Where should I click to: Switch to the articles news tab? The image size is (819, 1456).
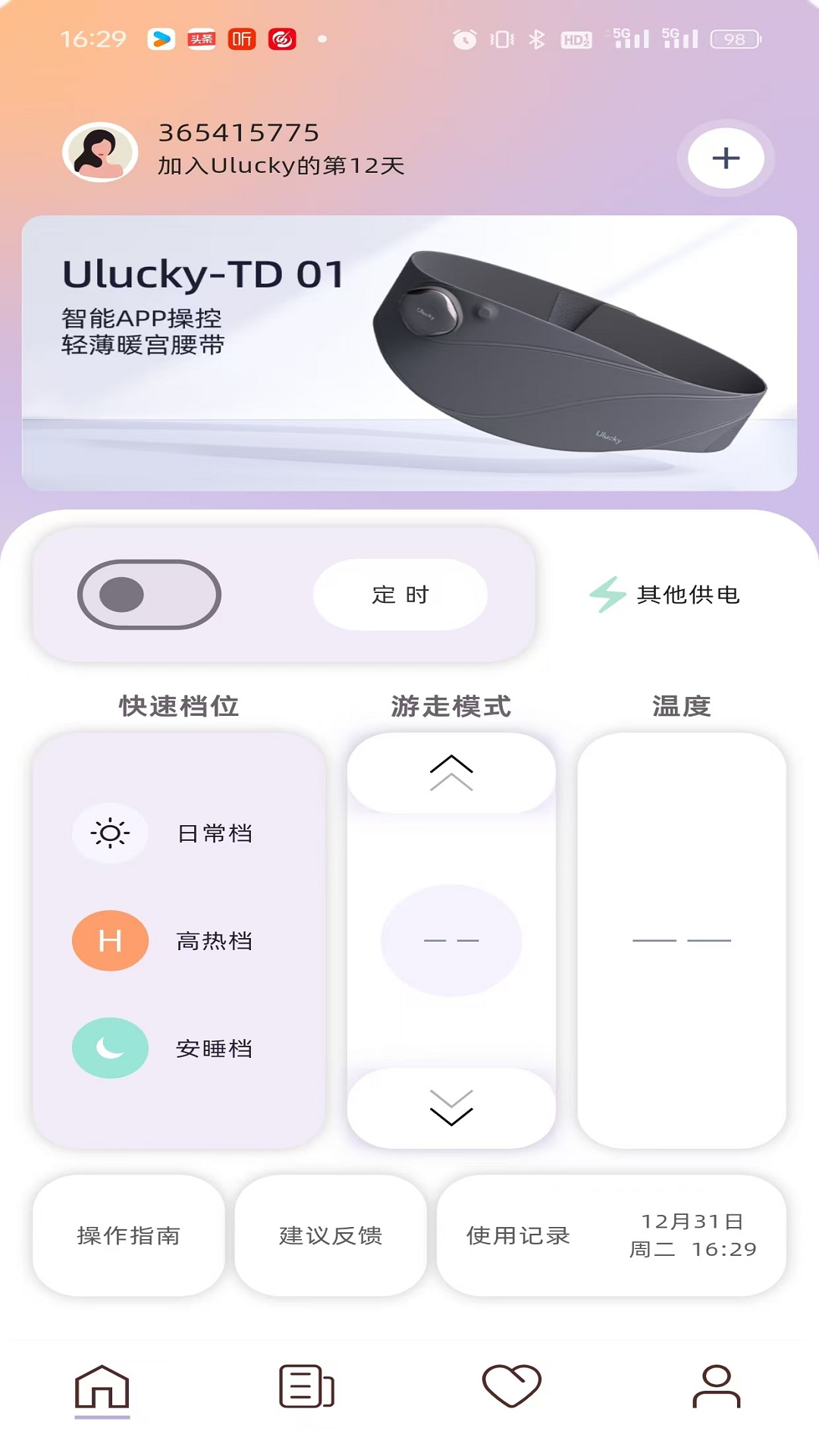point(307,1388)
